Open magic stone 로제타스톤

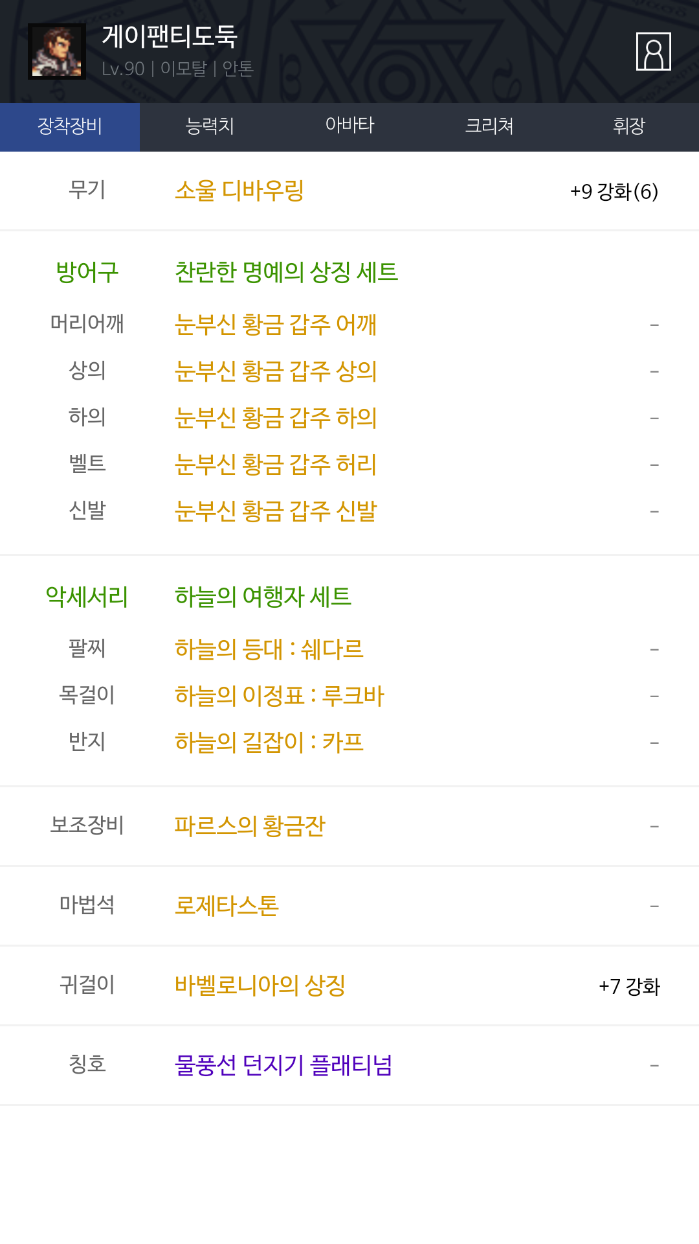(x=226, y=906)
